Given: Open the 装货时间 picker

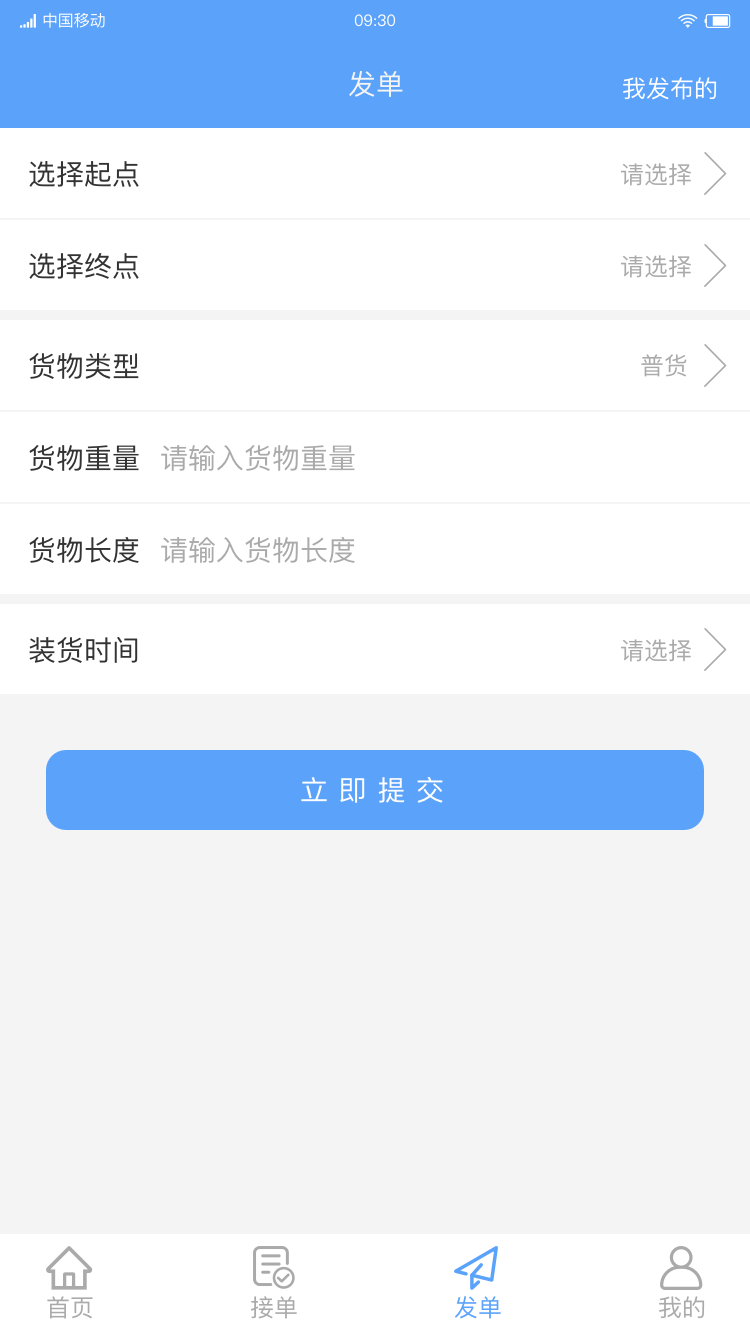Looking at the screenshot, I should click(375, 650).
